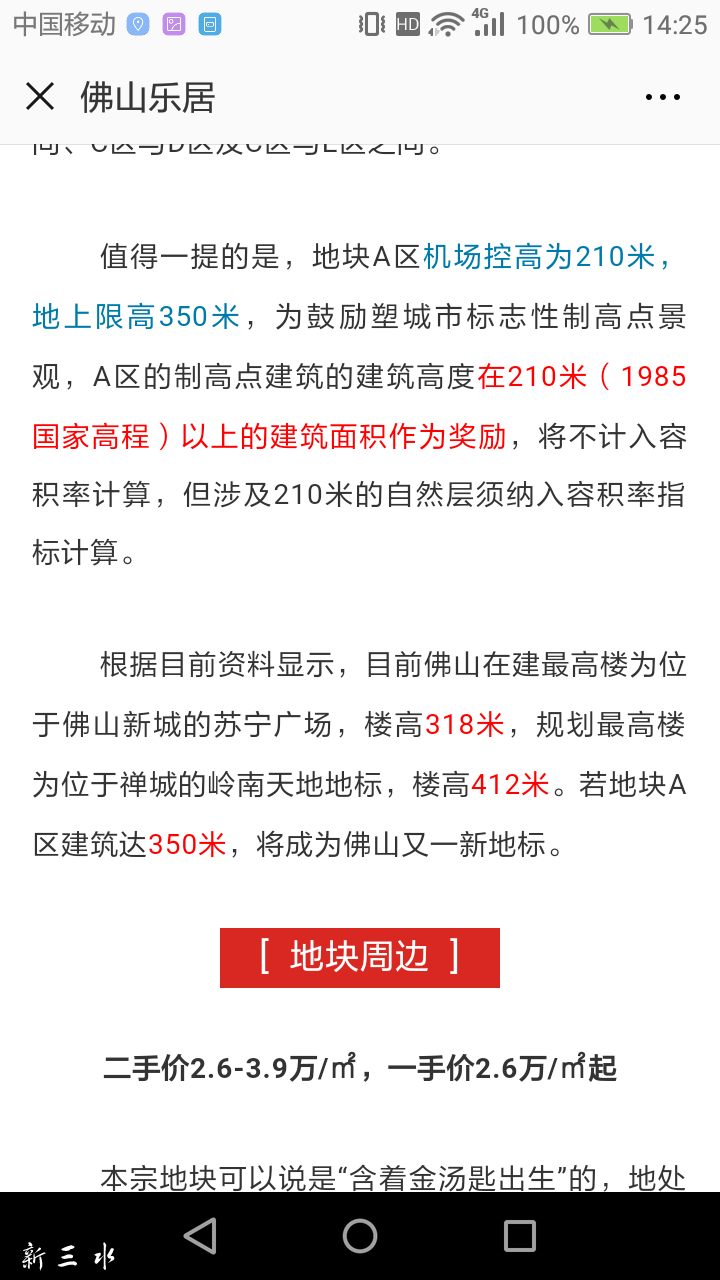720x1280 pixels.
Task: Go back with system back button
Action: coord(201,1236)
